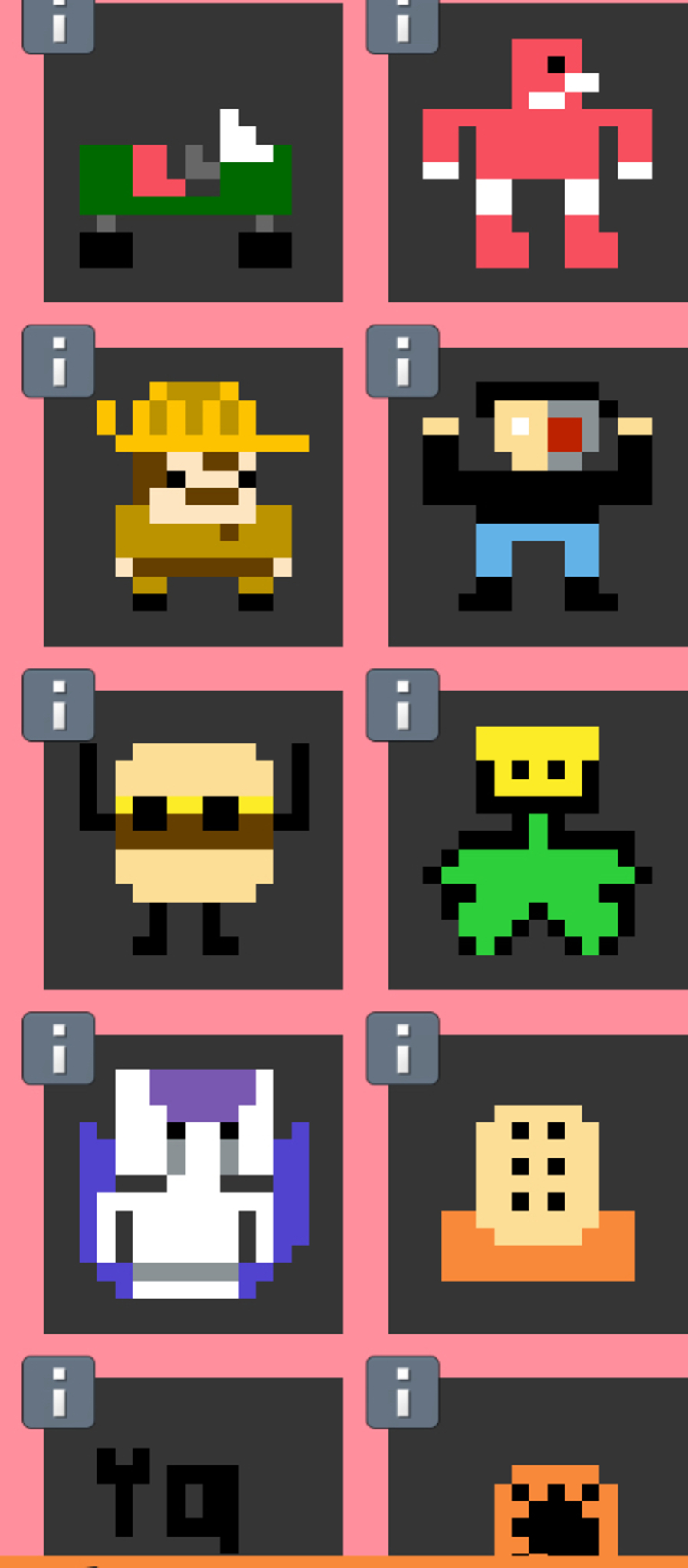This screenshot has height=1568, width=688.
Task: Choose the yellow hard hat worker character
Action: pos(193,496)
